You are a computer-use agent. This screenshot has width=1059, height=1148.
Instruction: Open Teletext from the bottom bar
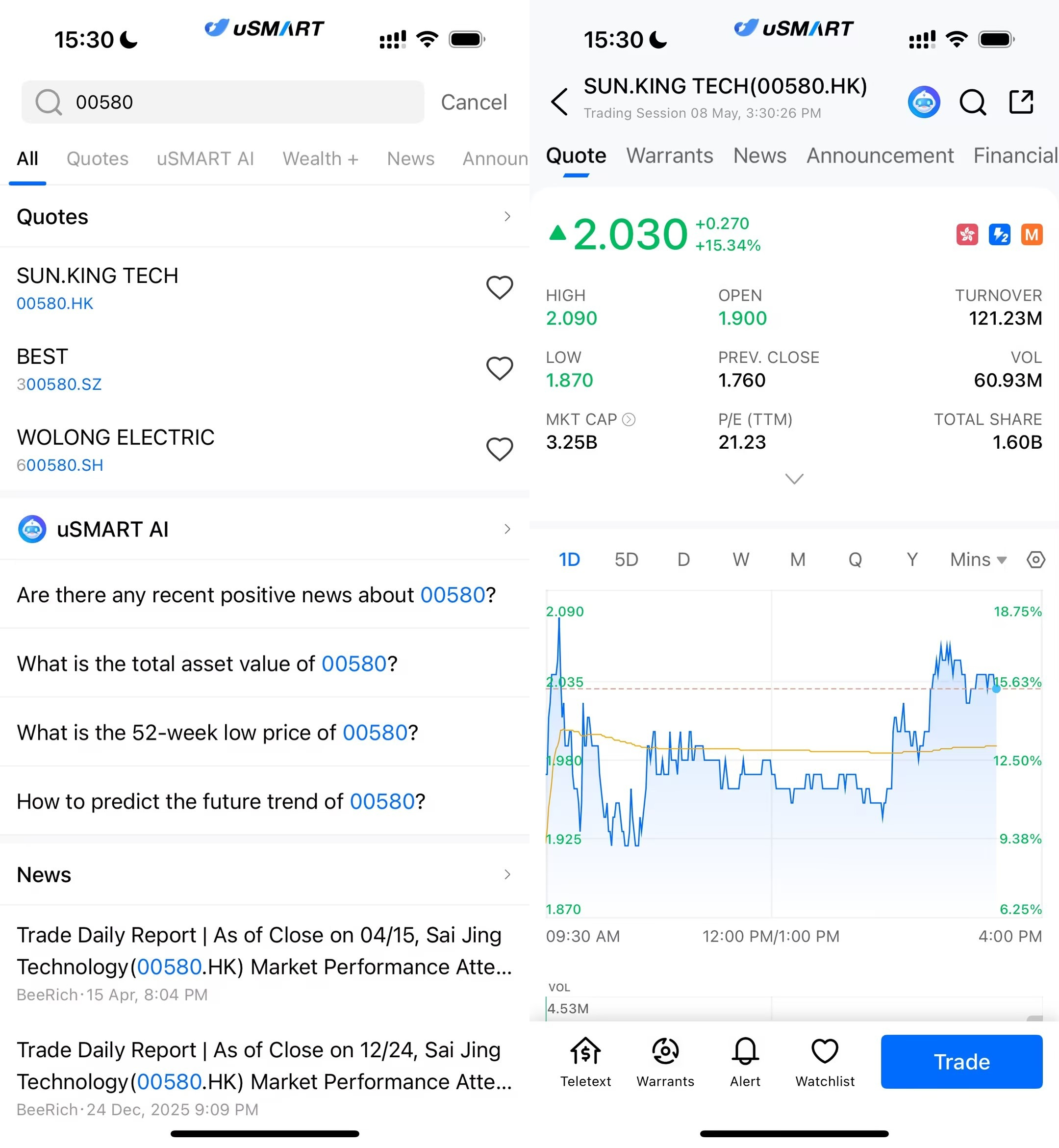pos(585,1062)
